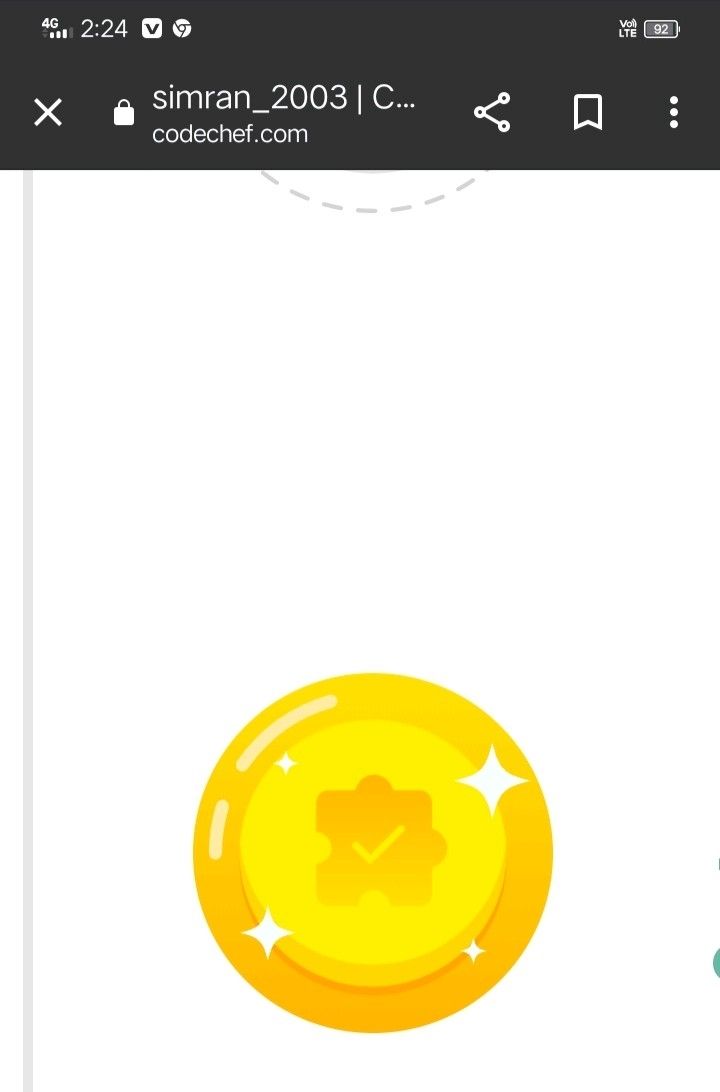Viewport: 720px width, 1092px height.
Task: Bookmark this CodeChef profile page
Action: click(588, 113)
